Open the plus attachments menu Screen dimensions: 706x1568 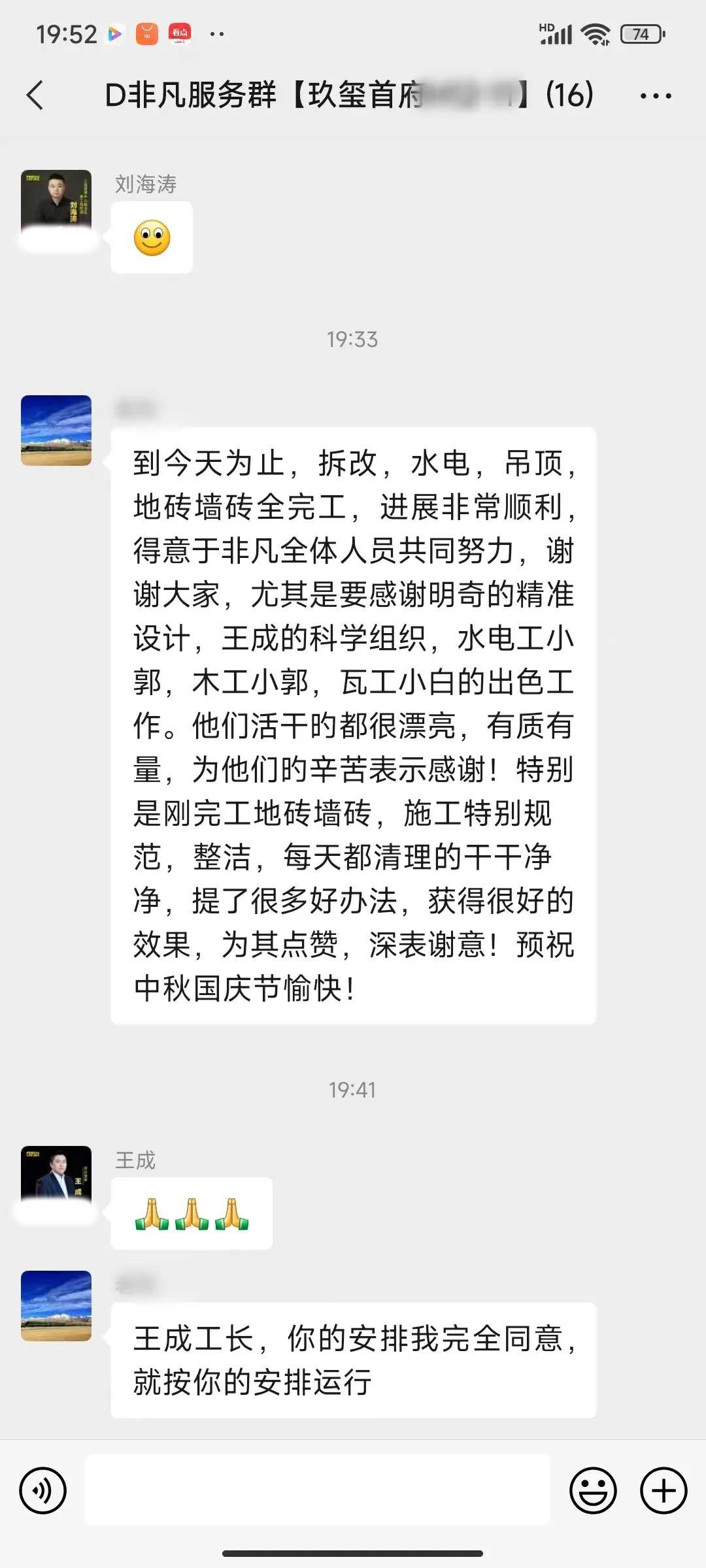(x=663, y=1490)
